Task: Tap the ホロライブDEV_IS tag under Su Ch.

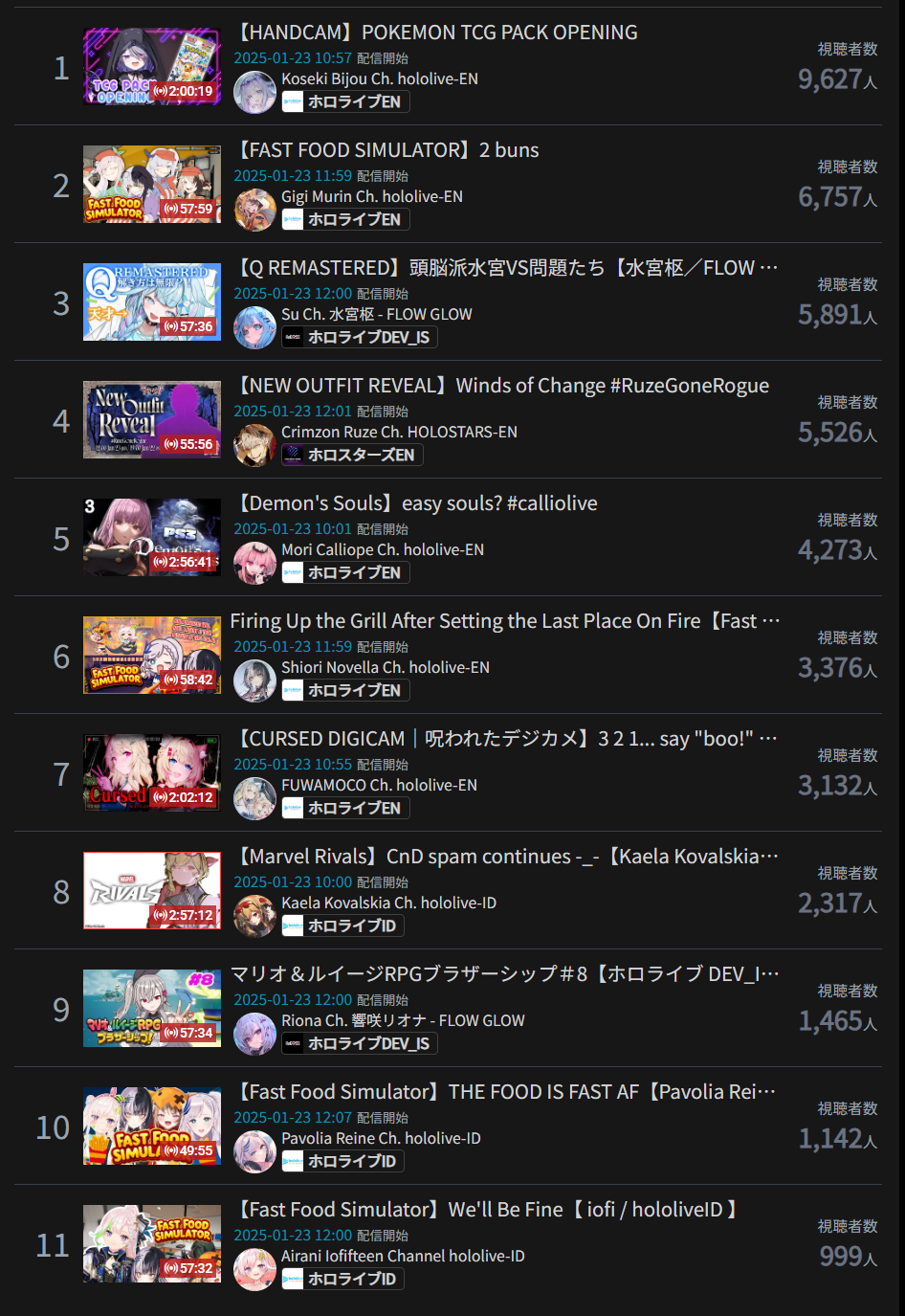Action: (359, 337)
